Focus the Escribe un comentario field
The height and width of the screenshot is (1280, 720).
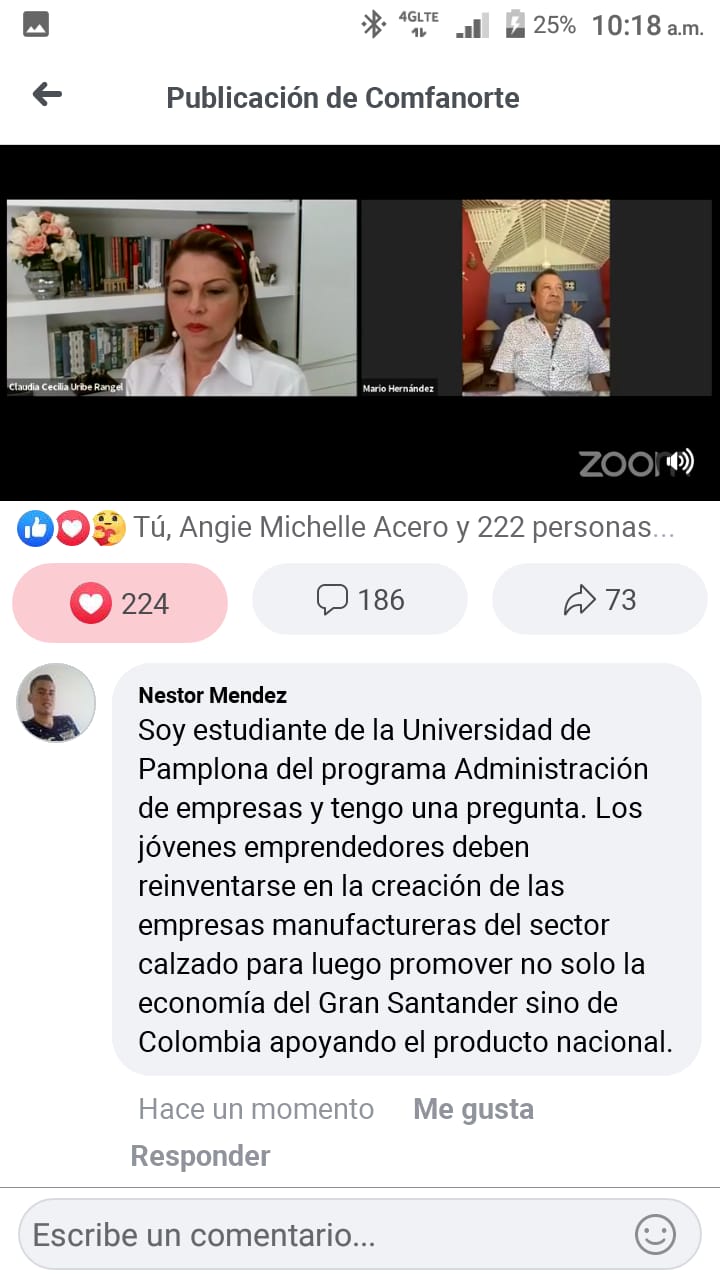320,1235
